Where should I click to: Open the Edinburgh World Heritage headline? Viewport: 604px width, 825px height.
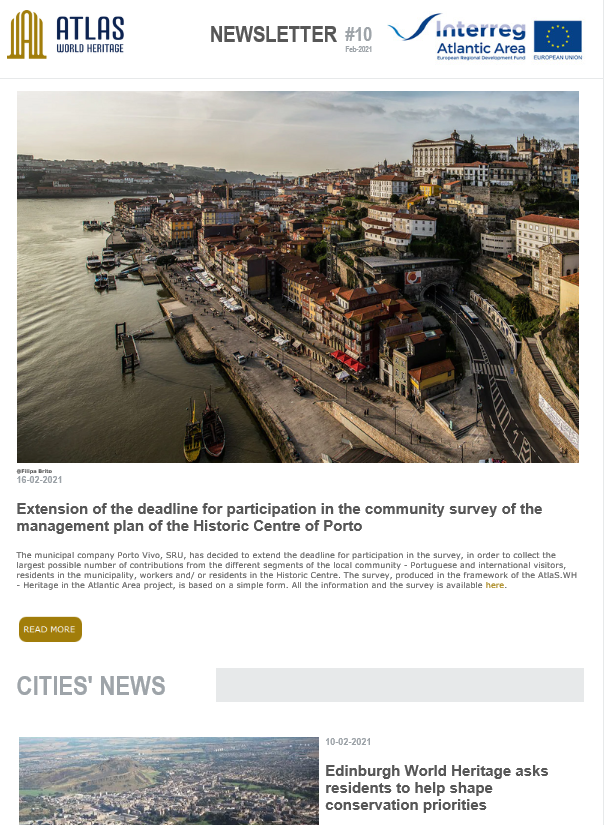click(437, 788)
